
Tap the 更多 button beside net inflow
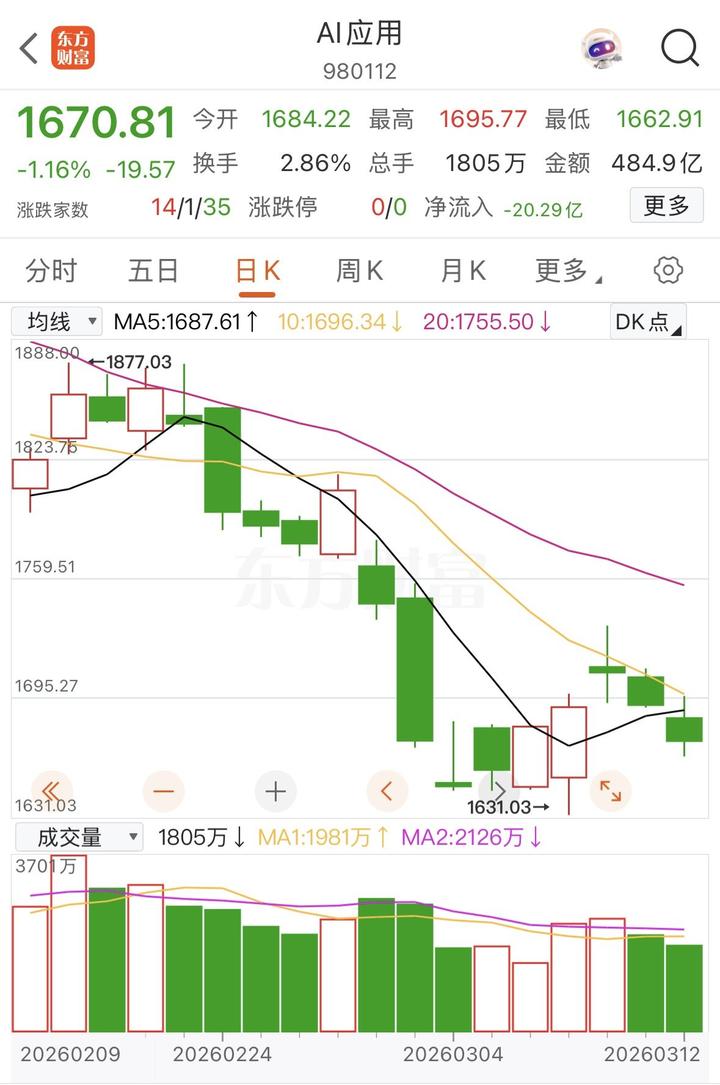pyautogui.click(x=666, y=206)
